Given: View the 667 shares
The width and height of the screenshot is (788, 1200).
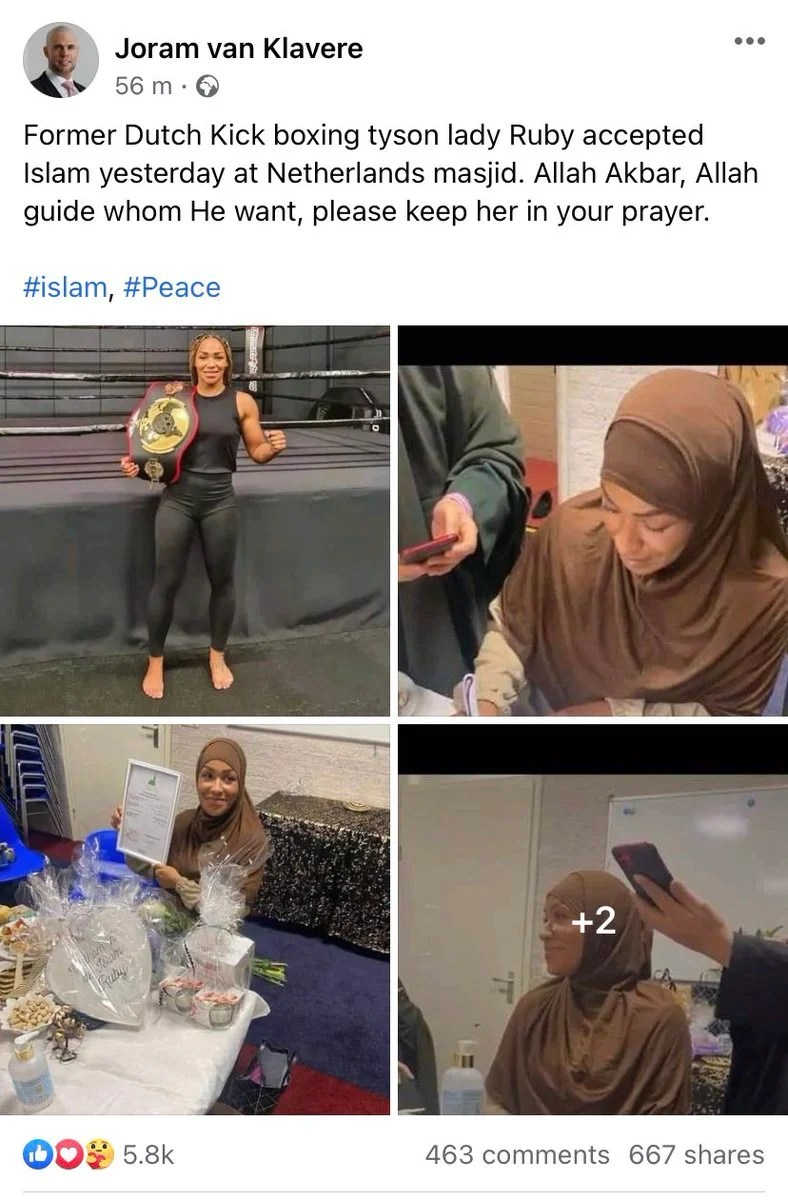Looking at the screenshot, I should click(x=696, y=1155).
